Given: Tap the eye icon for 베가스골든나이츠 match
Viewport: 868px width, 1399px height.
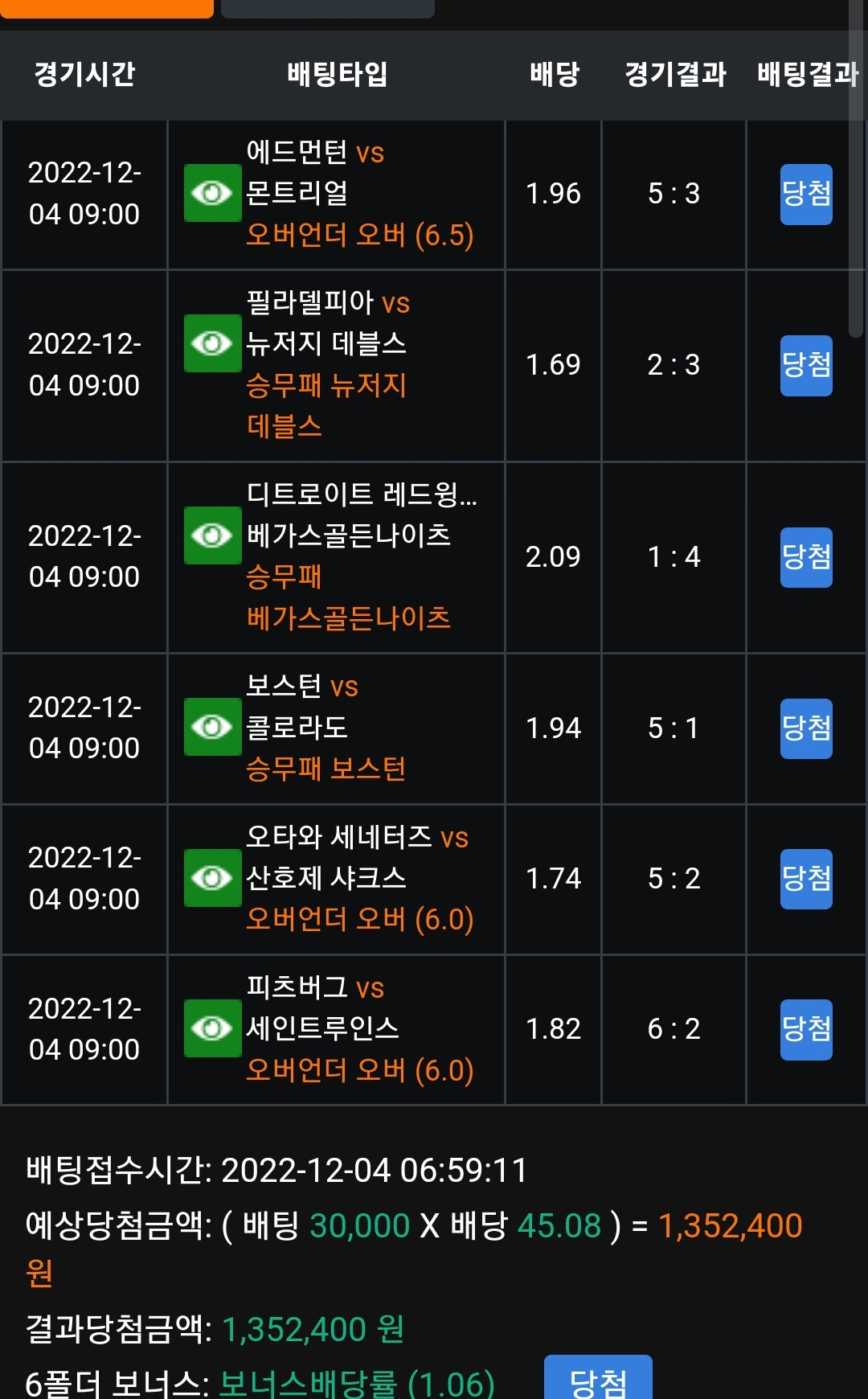Looking at the screenshot, I should [x=212, y=535].
